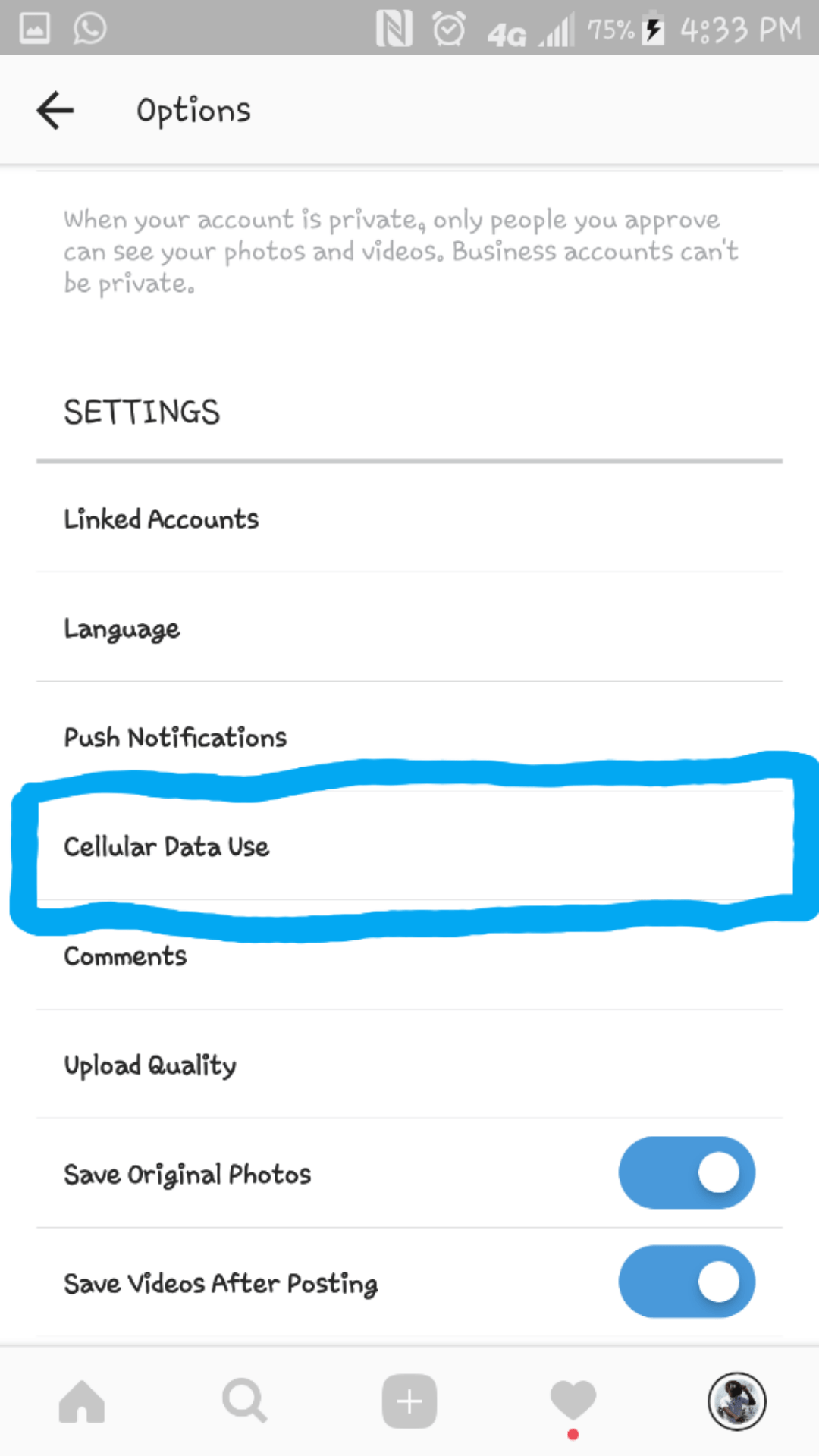Image resolution: width=819 pixels, height=1456 pixels.
Task: Switch to the profile picture tab
Action: tap(736, 1401)
